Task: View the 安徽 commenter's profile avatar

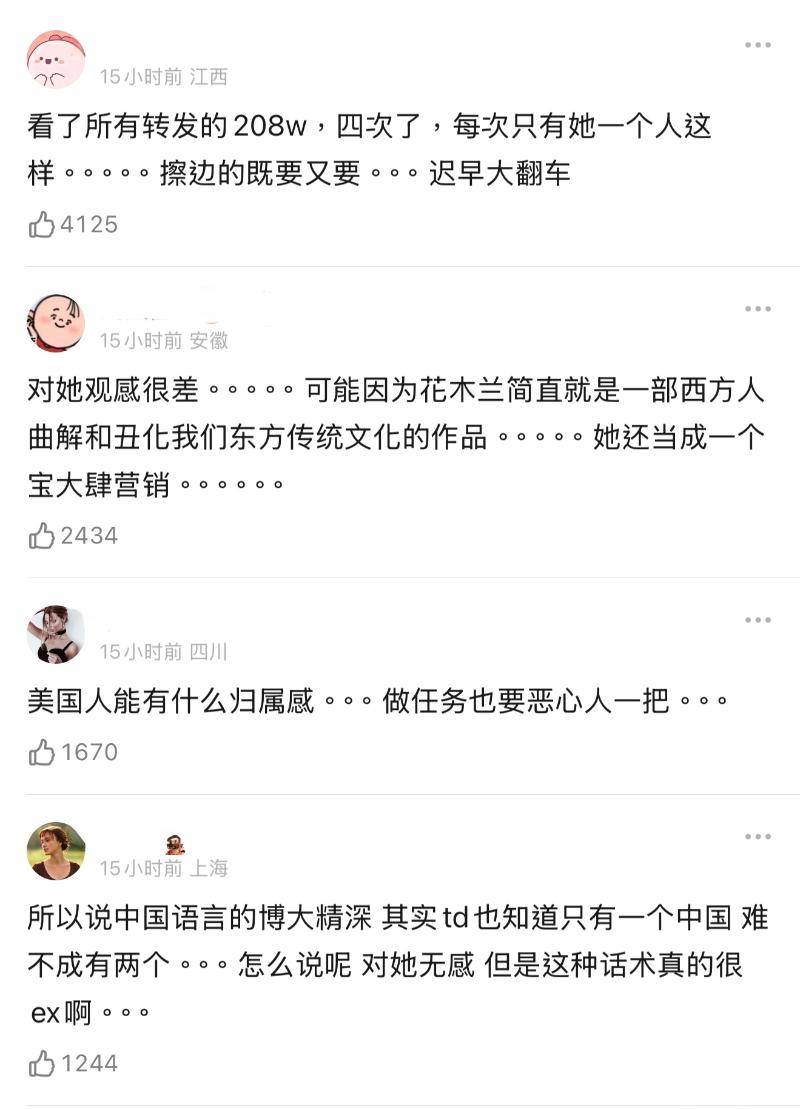Action: point(56,324)
